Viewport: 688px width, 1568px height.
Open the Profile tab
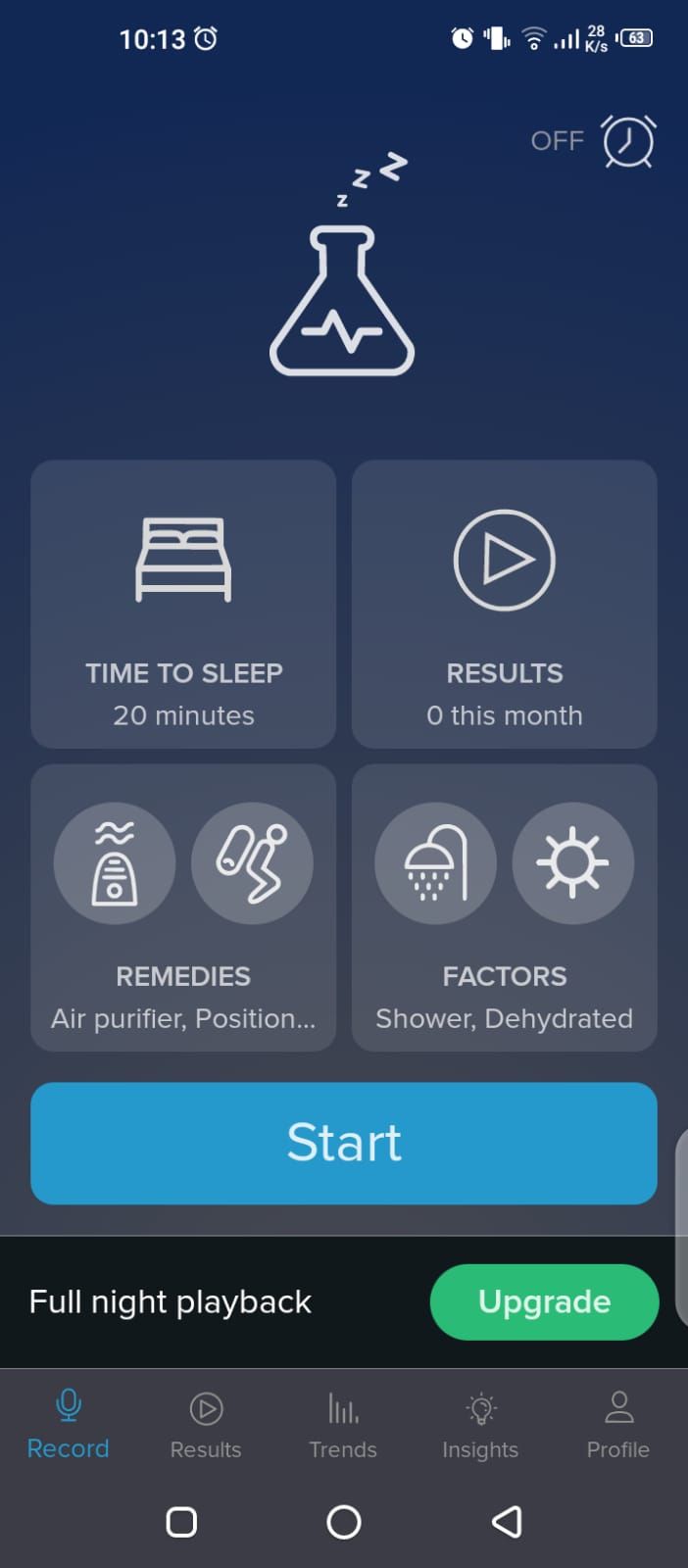pos(617,1426)
